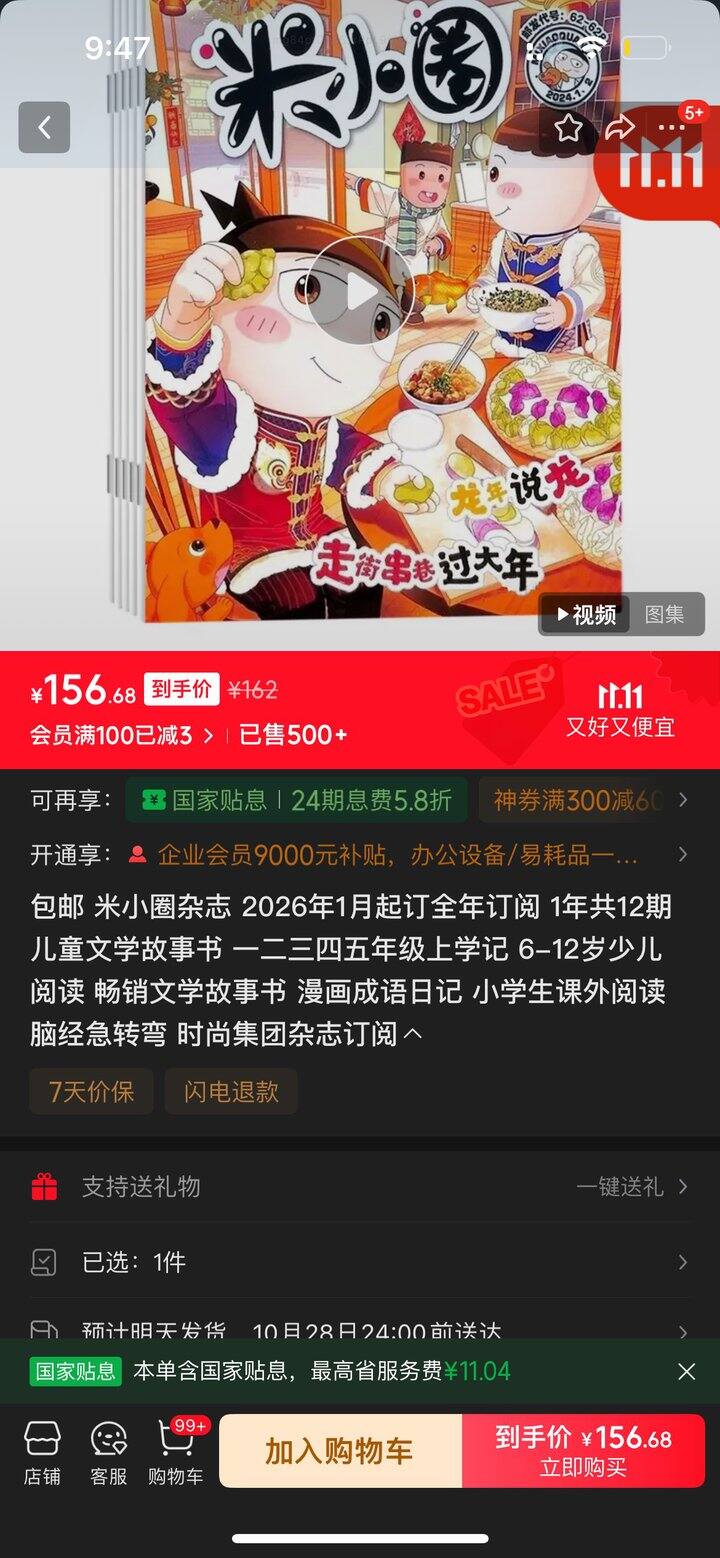This screenshot has height=1558, width=720.
Task: Go back using the top-left arrow
Action: coord(44,128)
